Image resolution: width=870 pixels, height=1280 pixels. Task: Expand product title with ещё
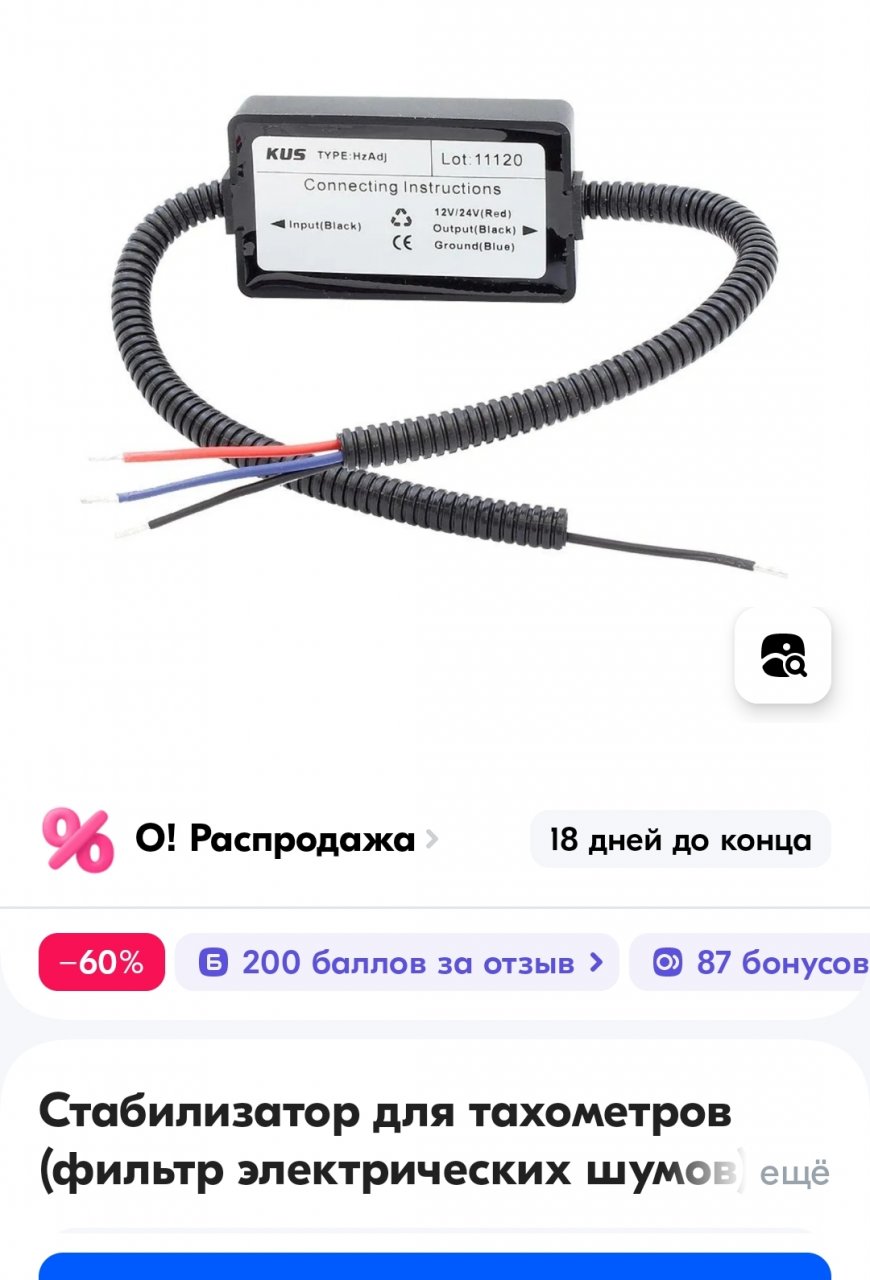[x=794, y=1174]
